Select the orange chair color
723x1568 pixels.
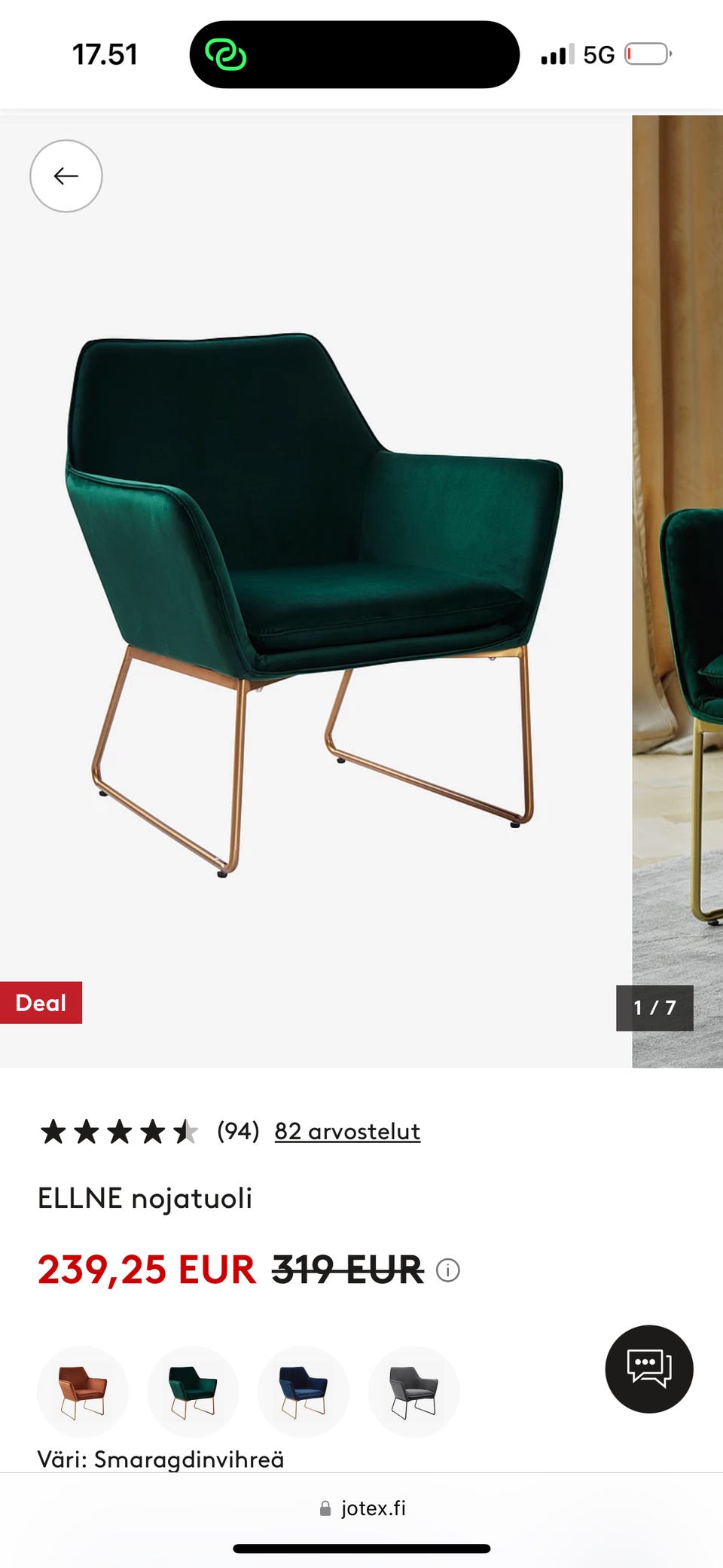pos(83,1391)
